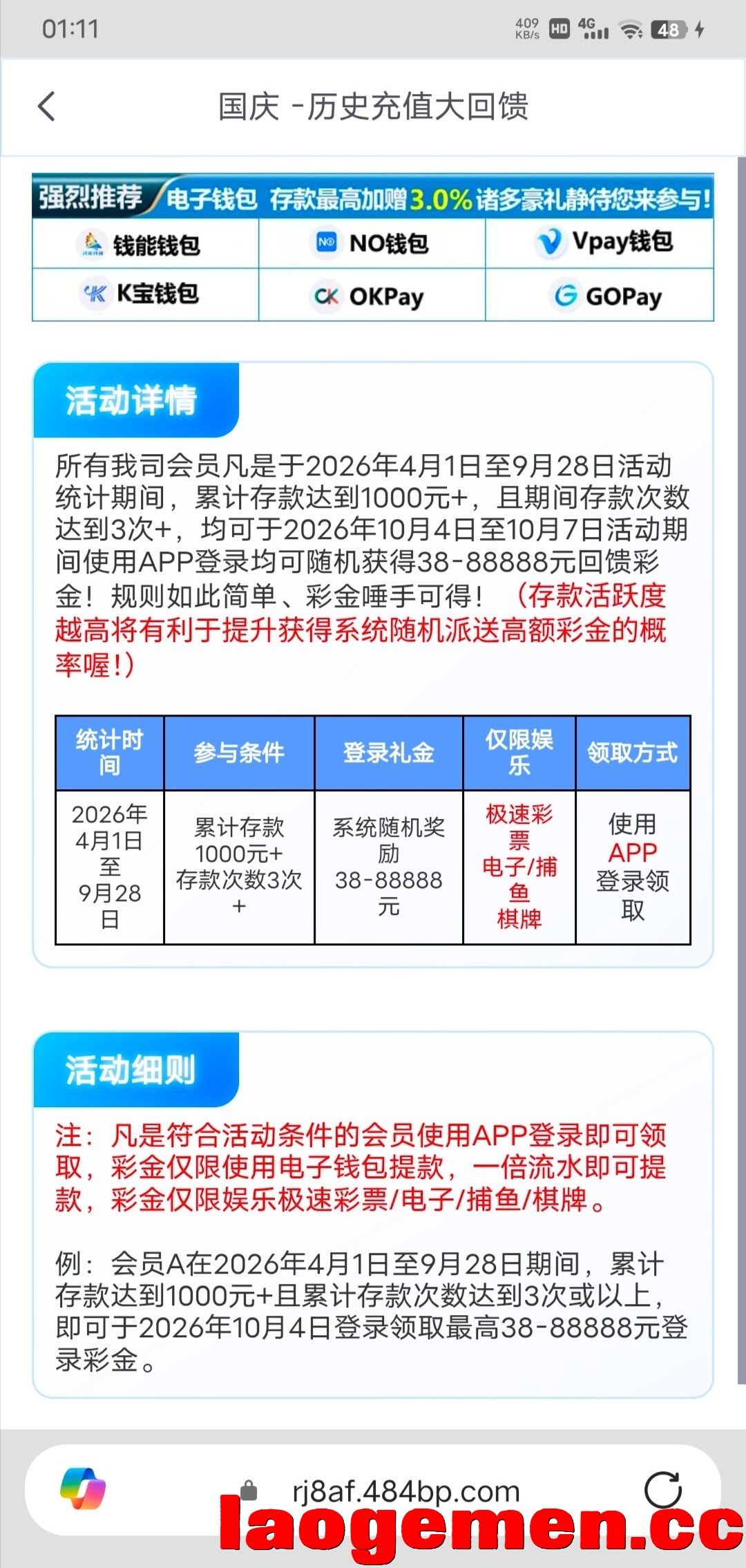Go back using the header arrow

[46, 107]
